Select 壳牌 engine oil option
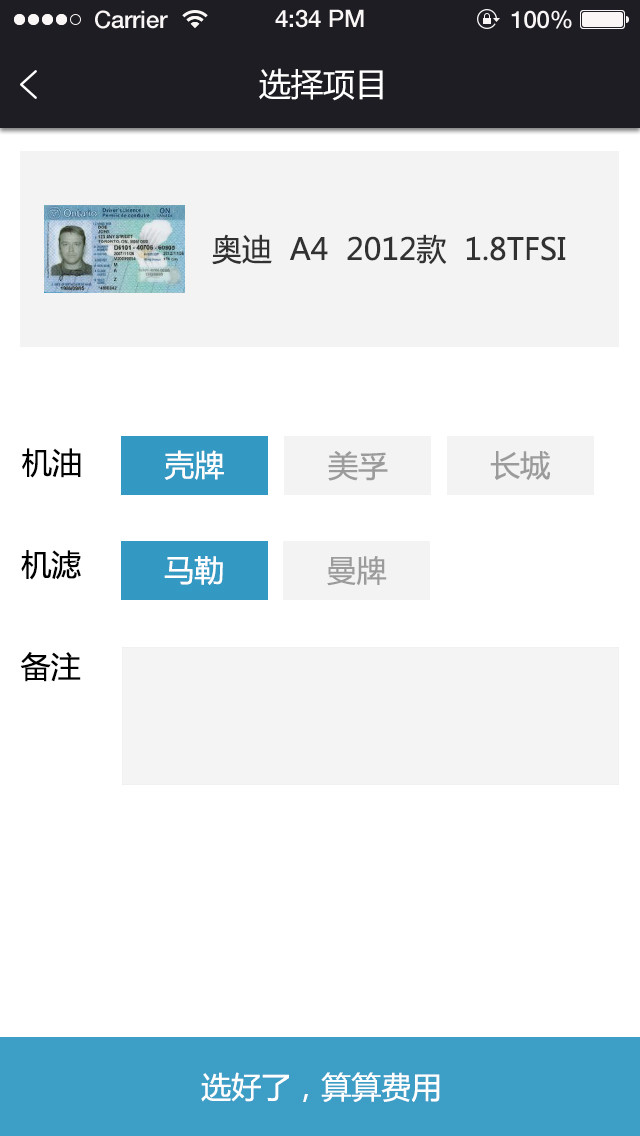The height and width of the screenshot is (1136, 640). [194, 465]
